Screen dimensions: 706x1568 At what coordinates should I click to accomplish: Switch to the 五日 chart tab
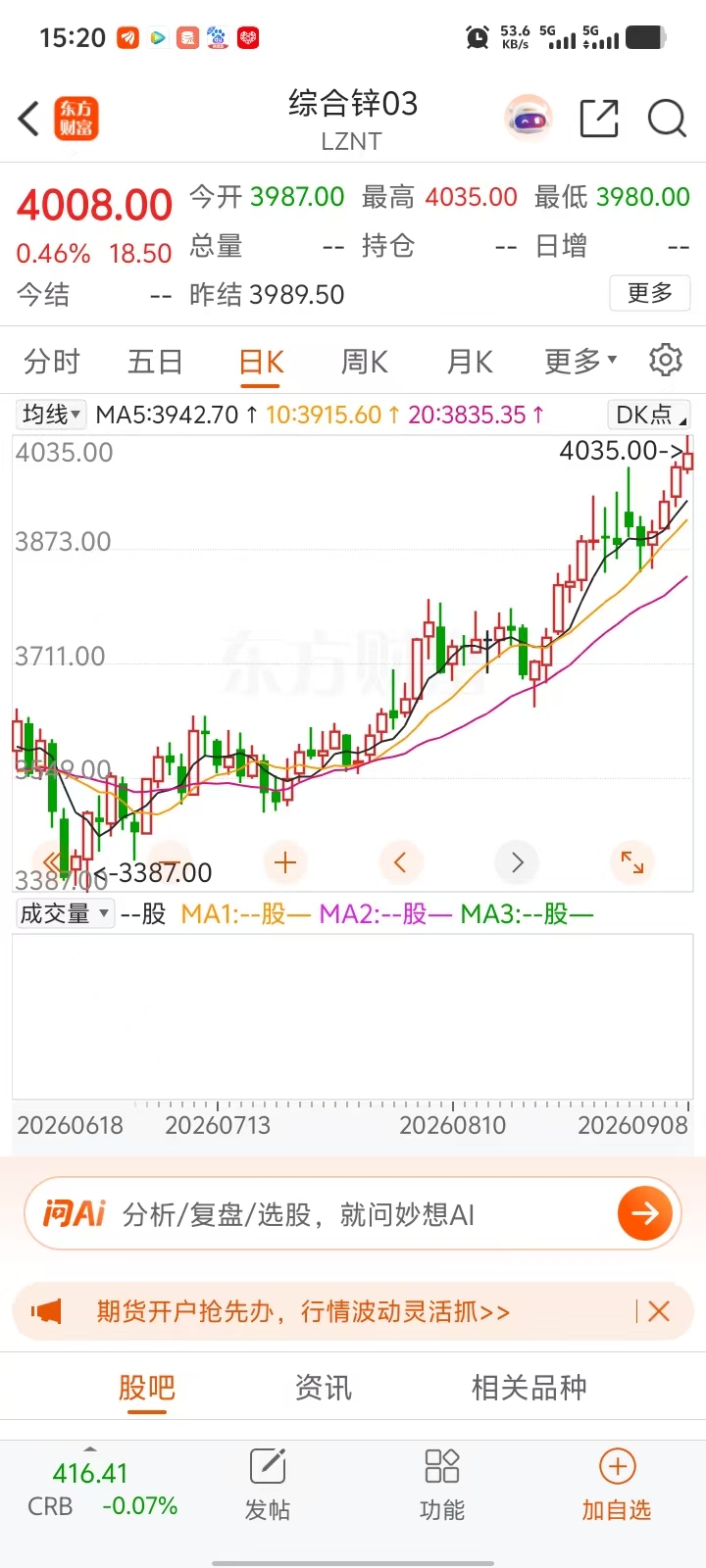156,362
